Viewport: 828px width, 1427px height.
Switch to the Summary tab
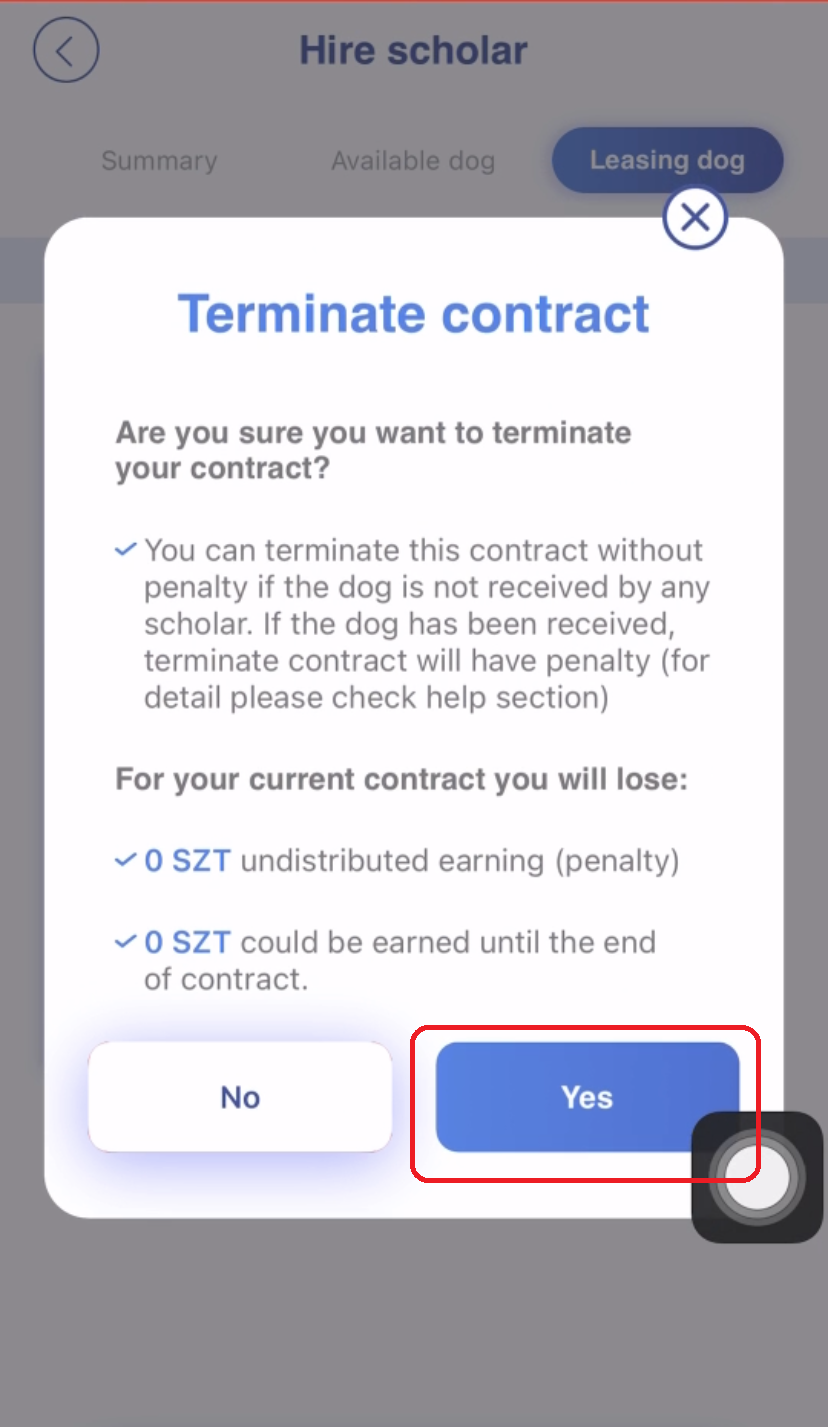pos(159,161)
